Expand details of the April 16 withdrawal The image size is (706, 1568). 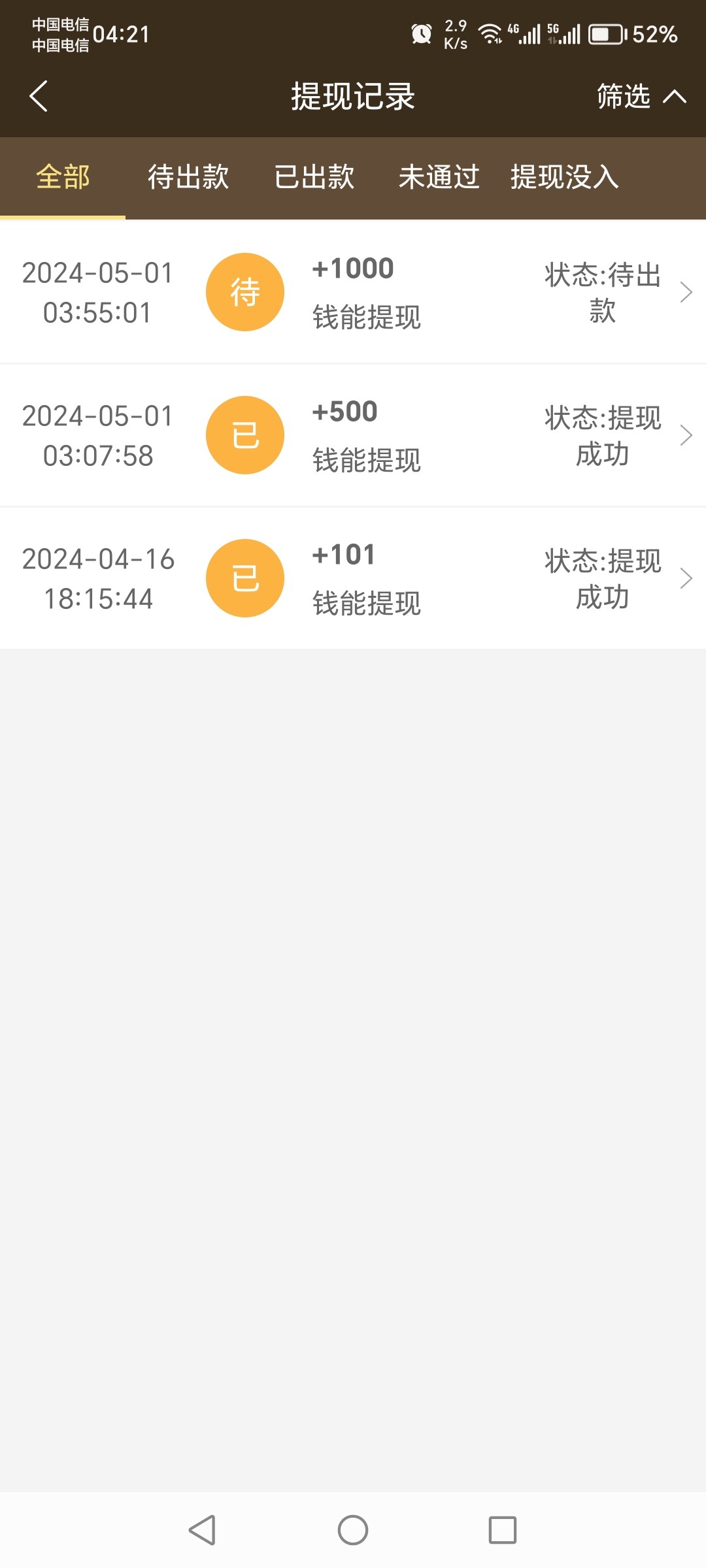pos(685,578)
